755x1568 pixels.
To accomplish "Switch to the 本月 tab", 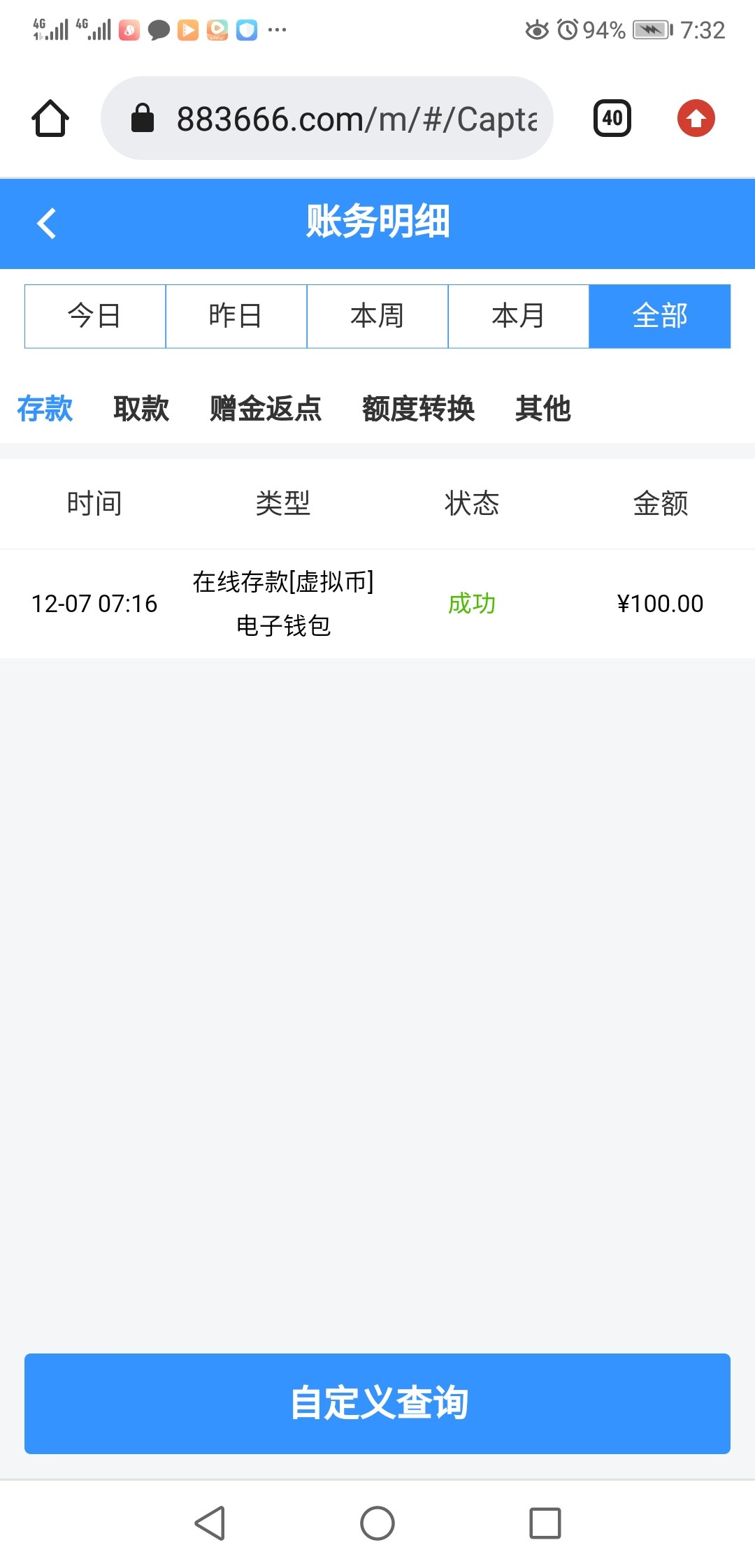I will (518, 316).
